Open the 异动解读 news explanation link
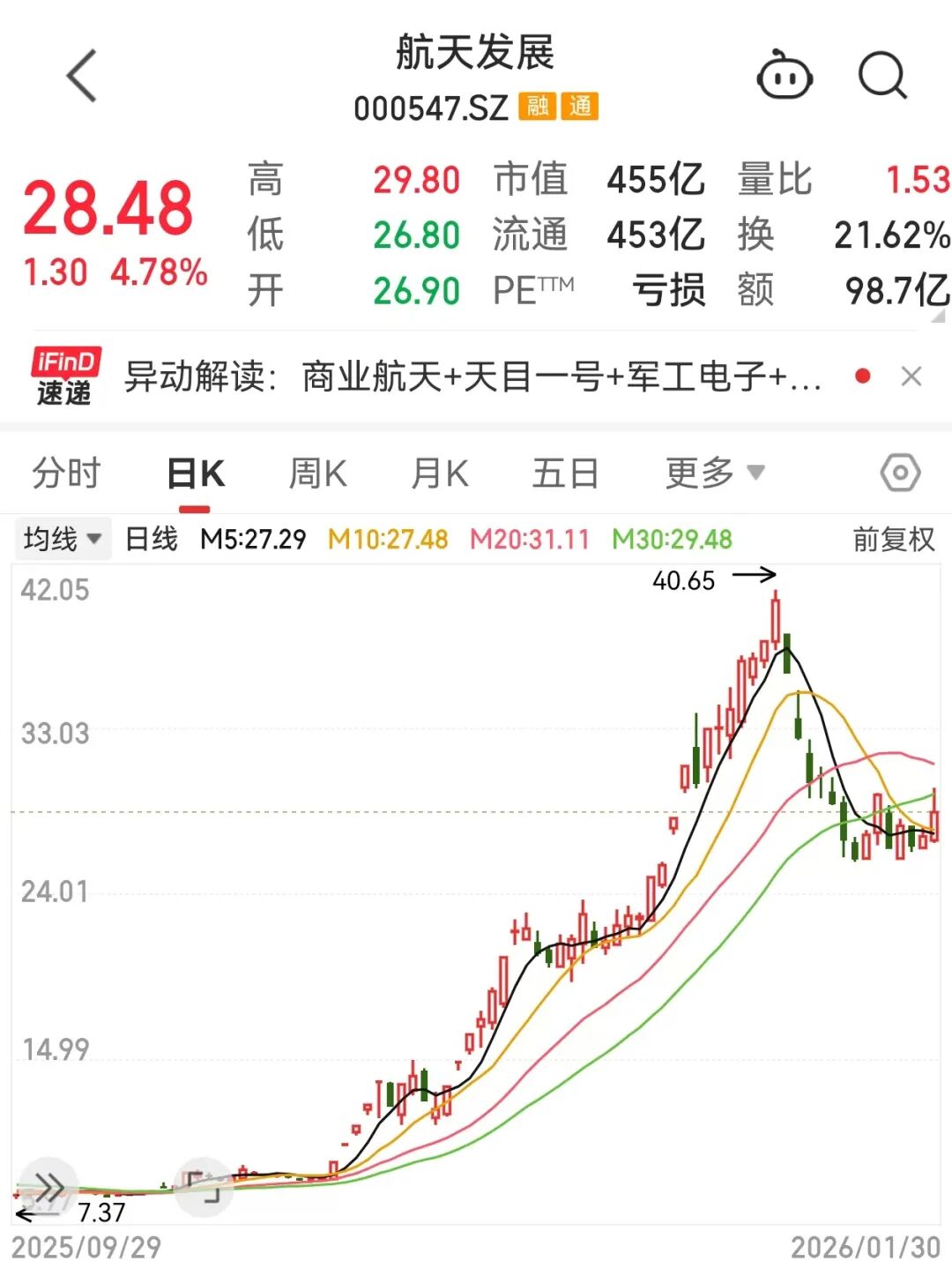The width and height of the screenshot is (952, 1261). pos(476,376)
